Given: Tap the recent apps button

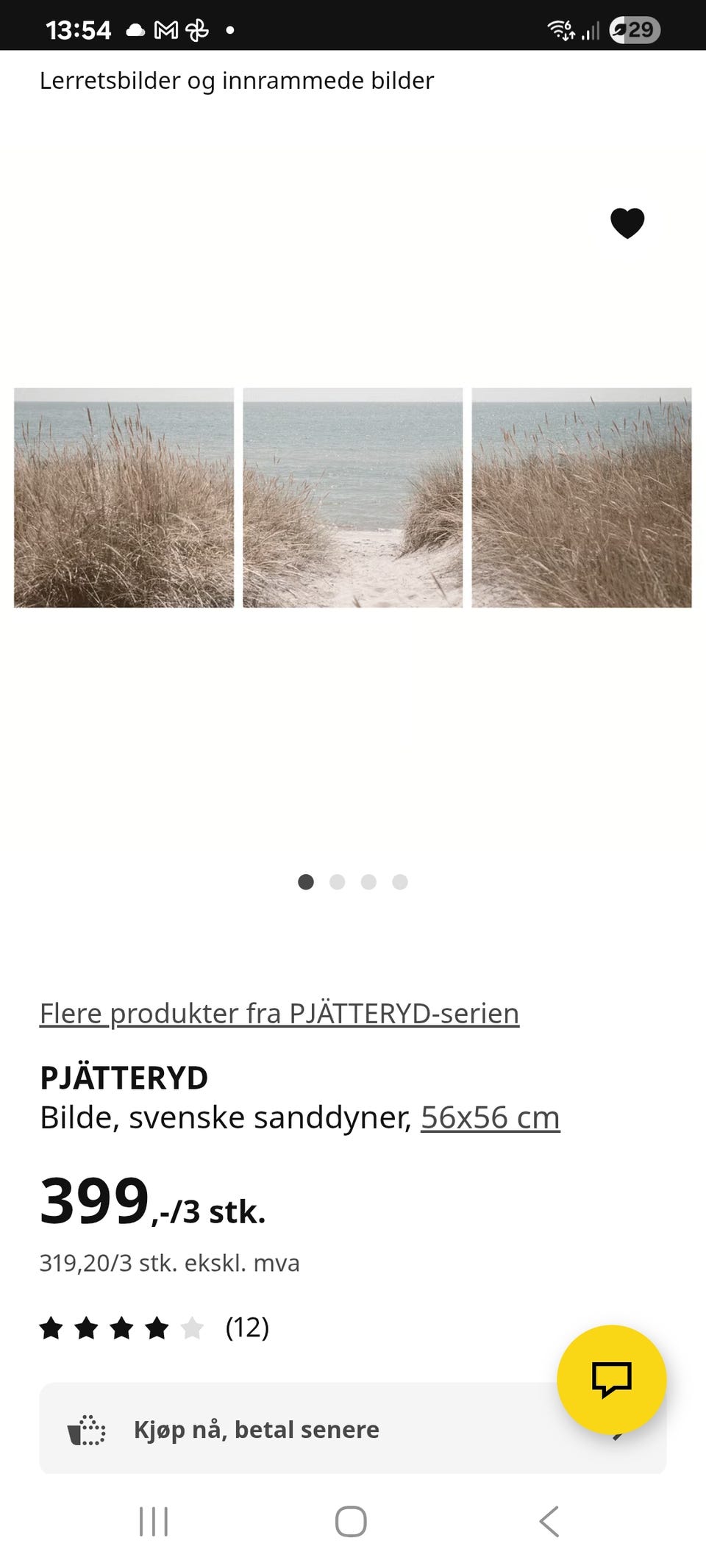Looking at the screenshot, I should point(154,1523).
